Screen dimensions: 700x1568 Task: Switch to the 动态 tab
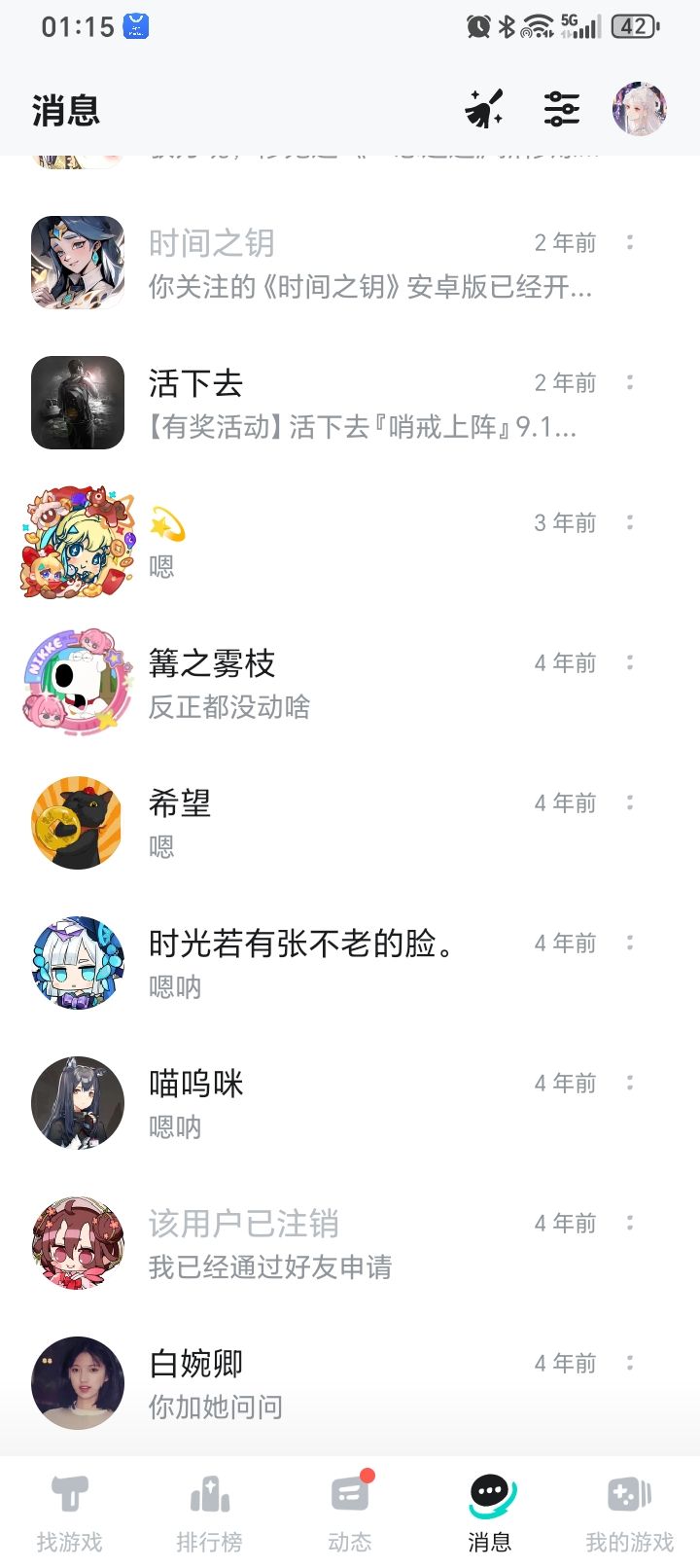pyautogui.click(x=350, y=1514)
